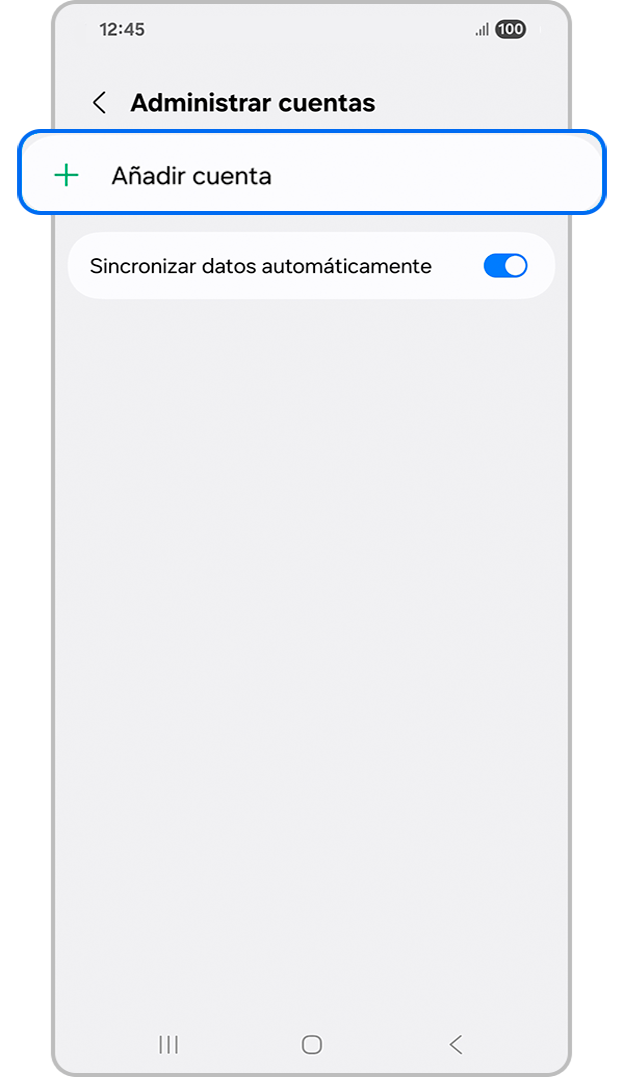The image size is (624, 1077).
Task: Disable Sincronizar datos automáticamente switch
Action: (x=505, y=266)
